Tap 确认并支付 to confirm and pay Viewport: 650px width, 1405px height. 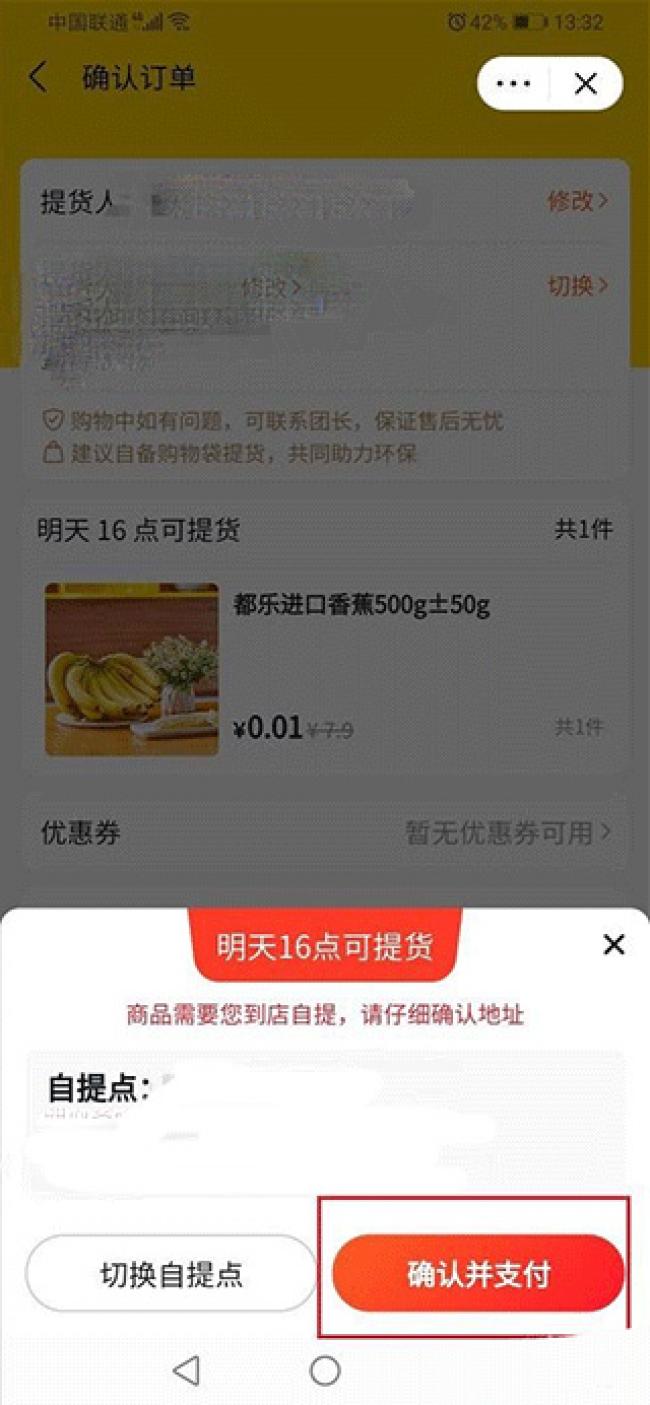tap(478, 1273)
